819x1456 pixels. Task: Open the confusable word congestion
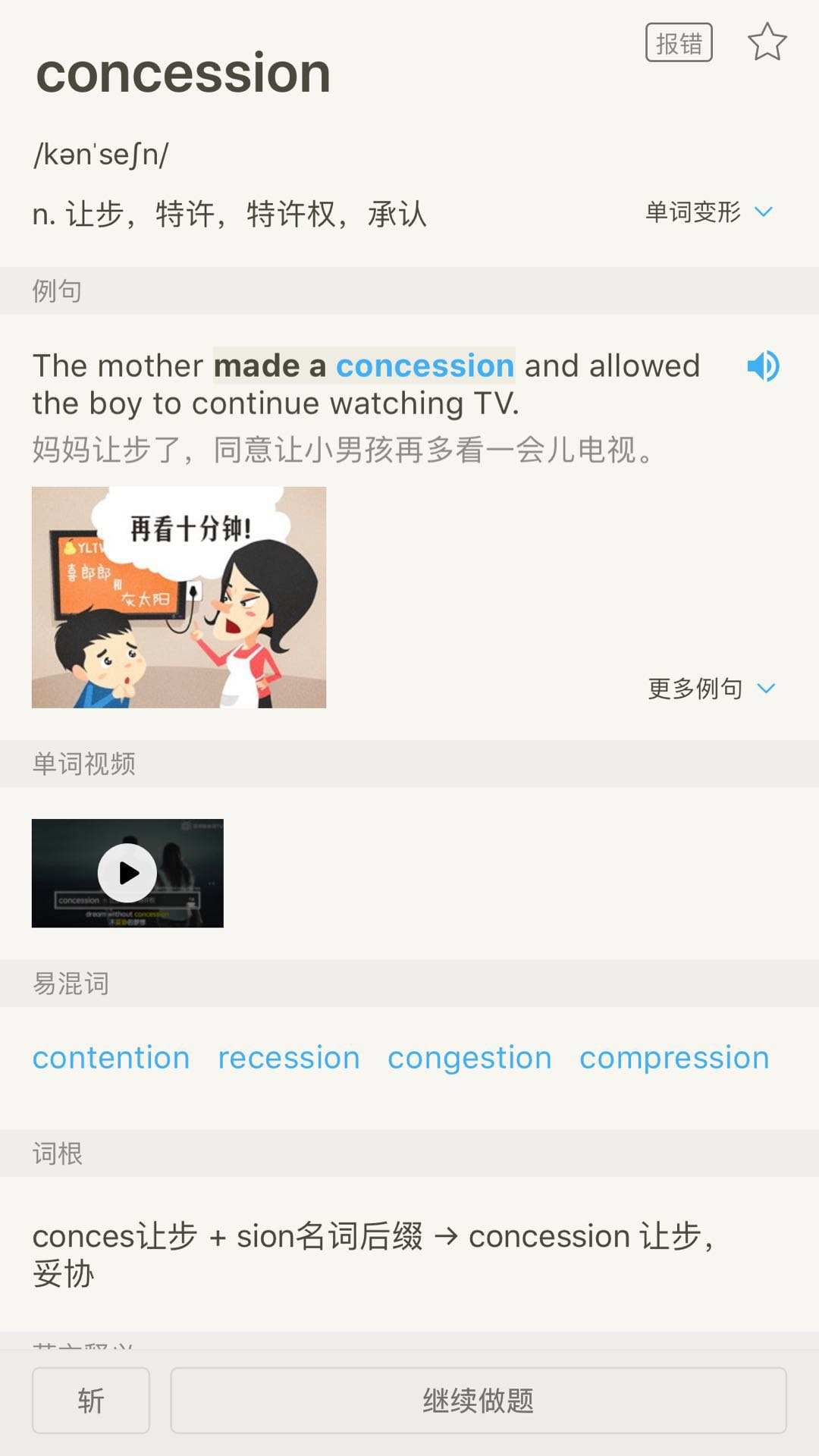[x=469, y=1058]
